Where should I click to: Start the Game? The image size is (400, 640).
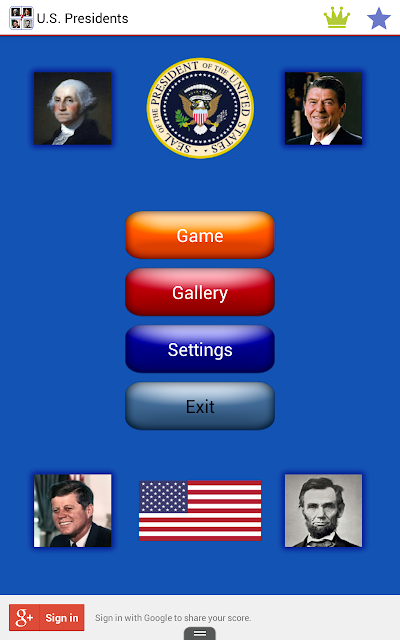200,235
